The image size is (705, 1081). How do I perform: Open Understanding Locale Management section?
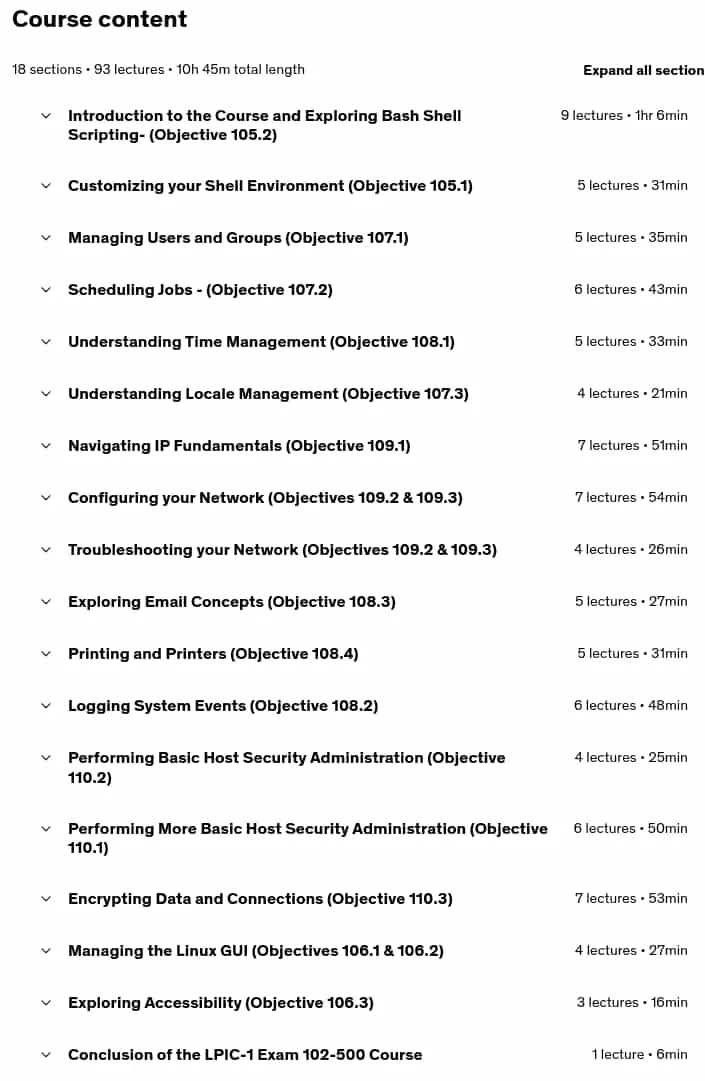point(364,394)
